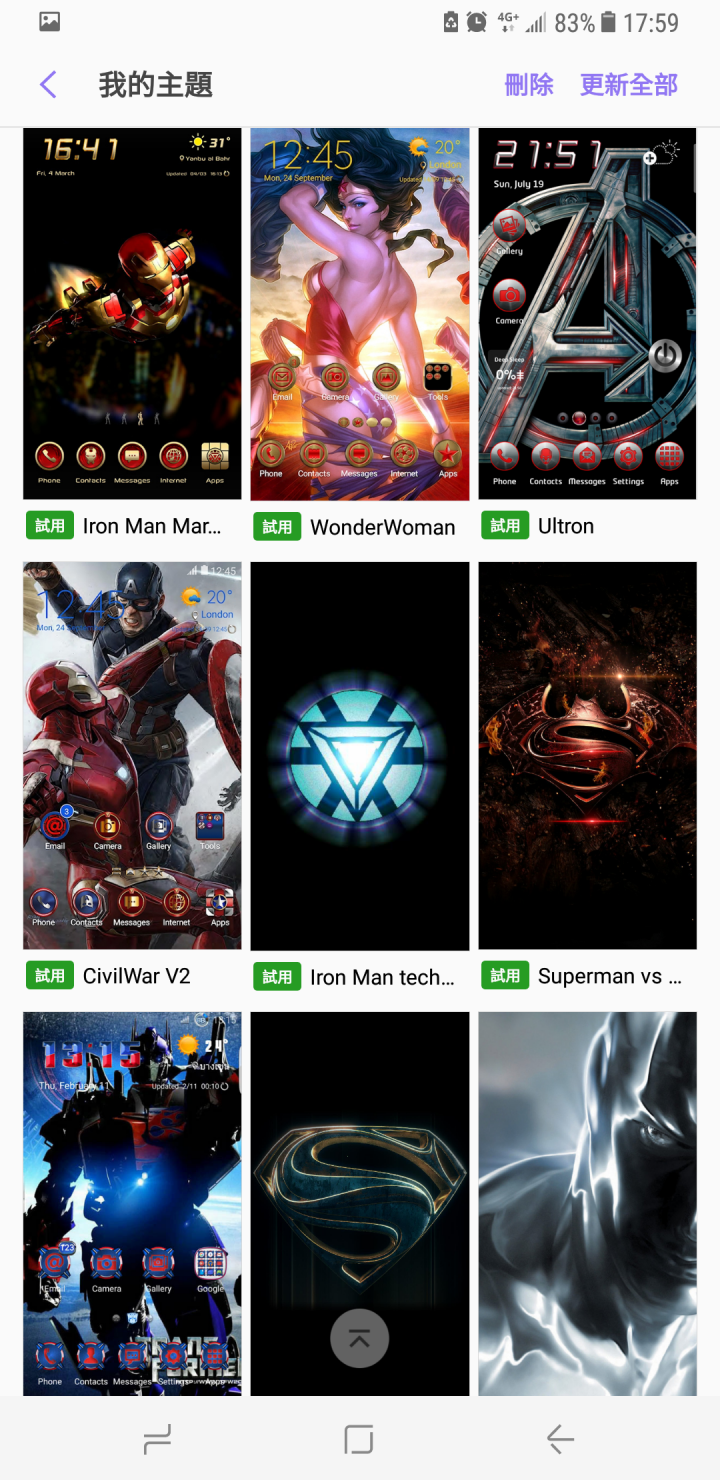This screenshot has width=720, height=1480.
Task: Tap 更新全部 to update all themes
Action: (x=629, y=85)
